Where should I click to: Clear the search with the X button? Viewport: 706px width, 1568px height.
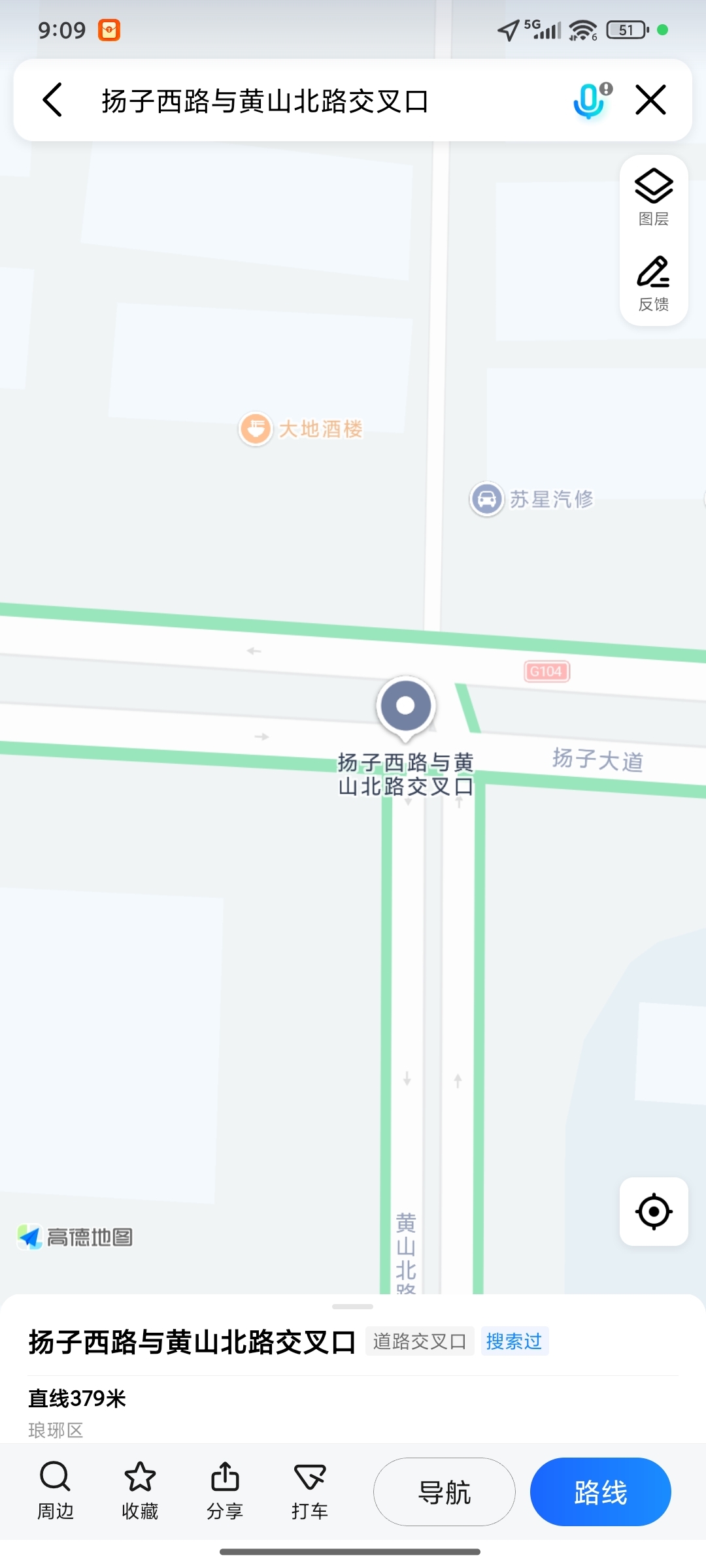pyautogui.click(x=650, y=100)
